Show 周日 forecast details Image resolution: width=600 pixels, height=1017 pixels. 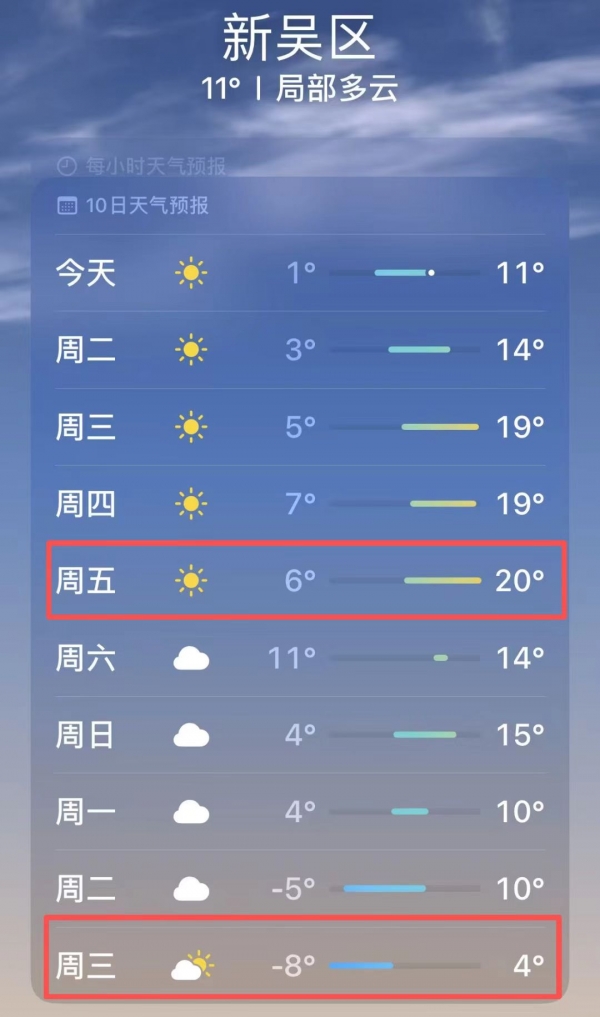coord(300,735)
